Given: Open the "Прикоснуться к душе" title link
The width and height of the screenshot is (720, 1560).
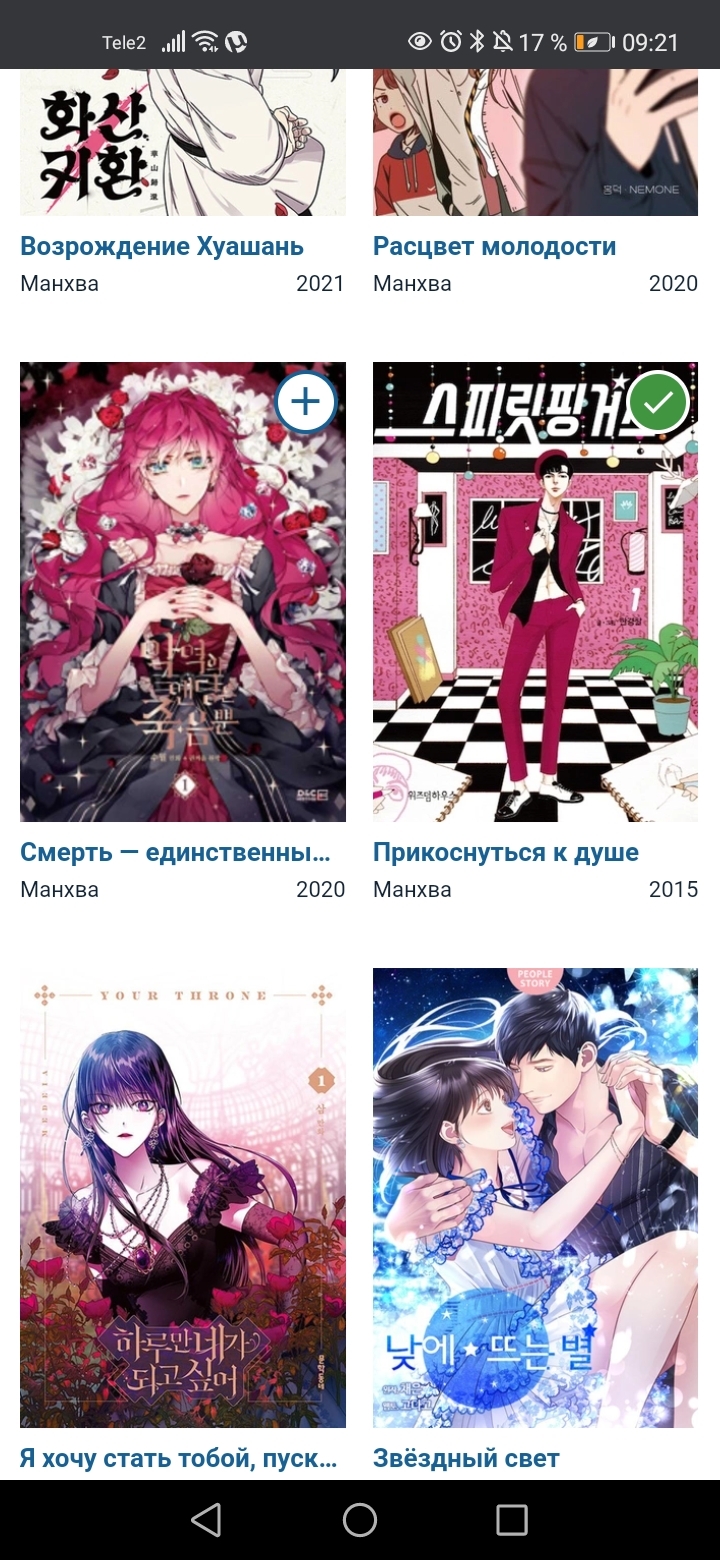Looking at the screenshot, I should (505, 852).
